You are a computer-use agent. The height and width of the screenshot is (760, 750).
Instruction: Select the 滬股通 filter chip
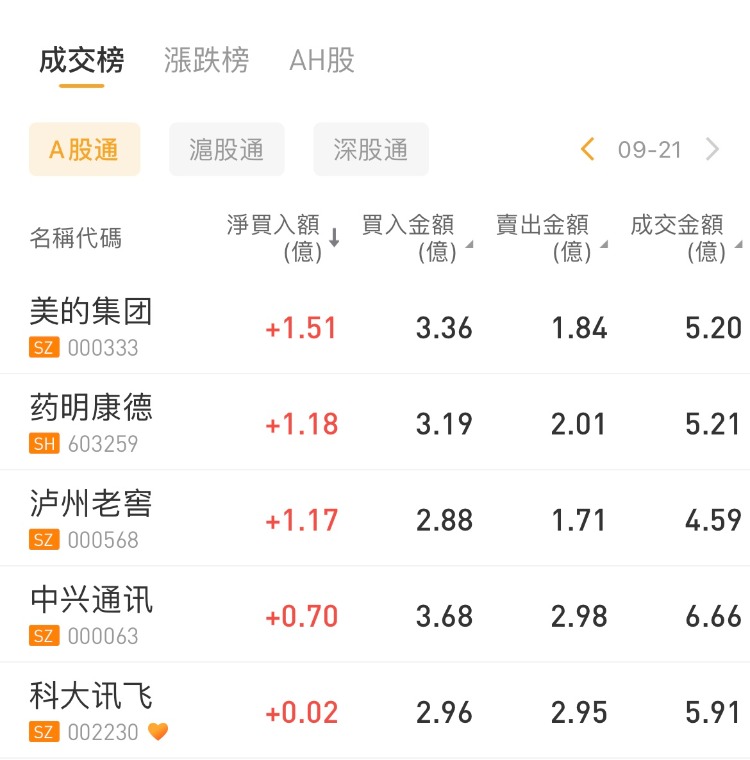pos(227,150)
